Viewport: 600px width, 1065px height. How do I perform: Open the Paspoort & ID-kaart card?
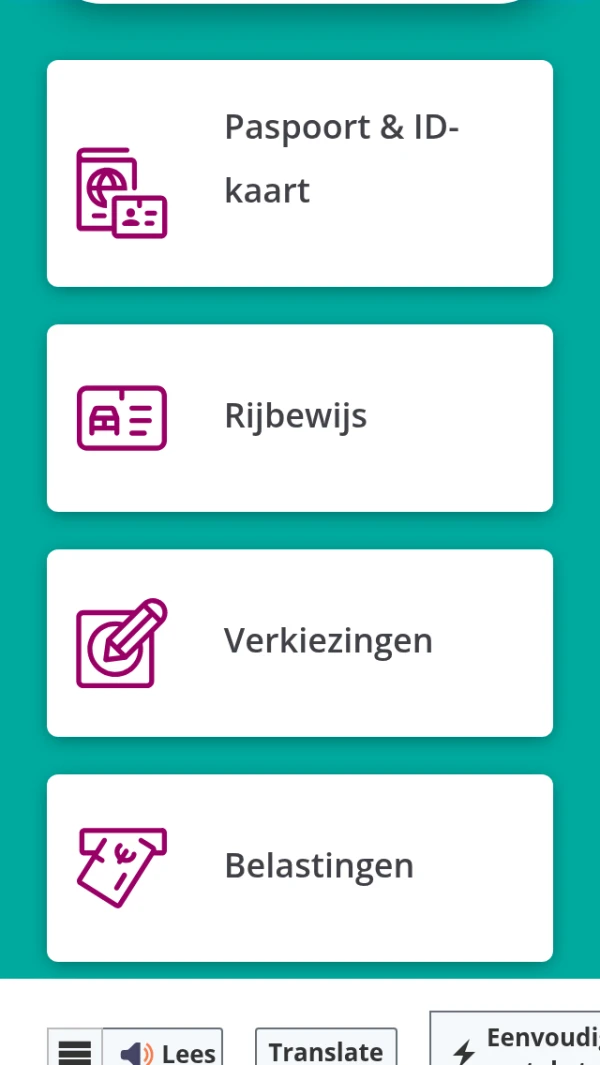[300, 174]
